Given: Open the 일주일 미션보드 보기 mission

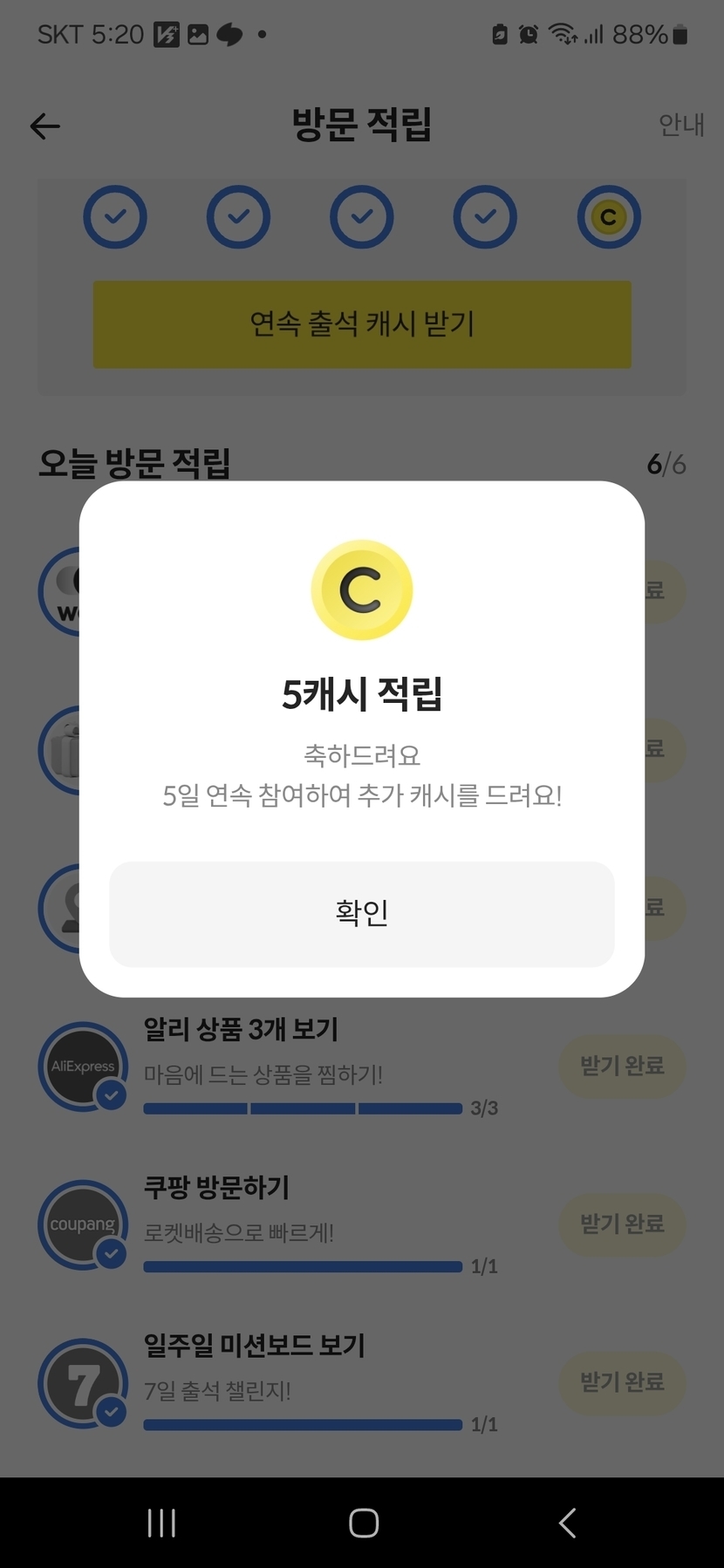Looking at the screenshot, I should (x=254, y=1346).
